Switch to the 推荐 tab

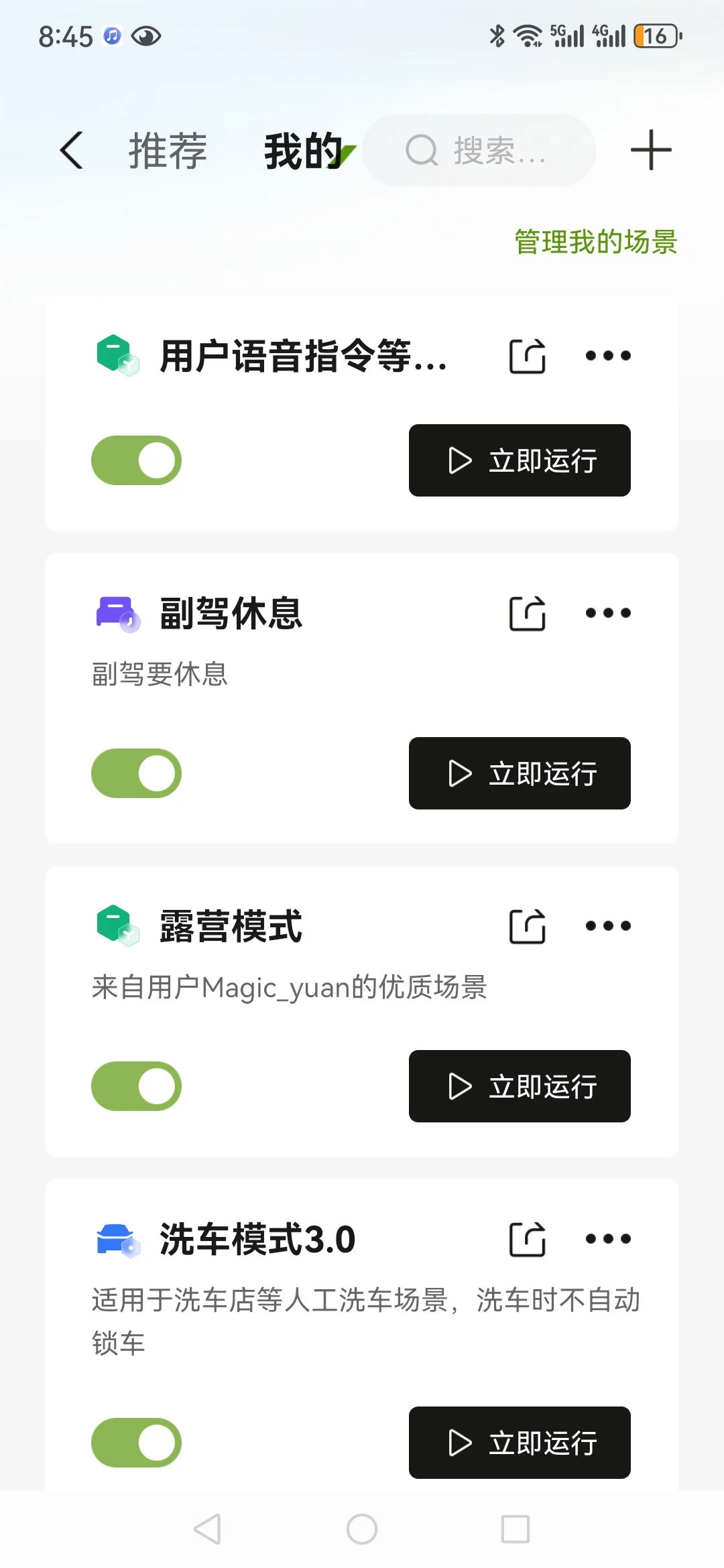coord(168,151)
